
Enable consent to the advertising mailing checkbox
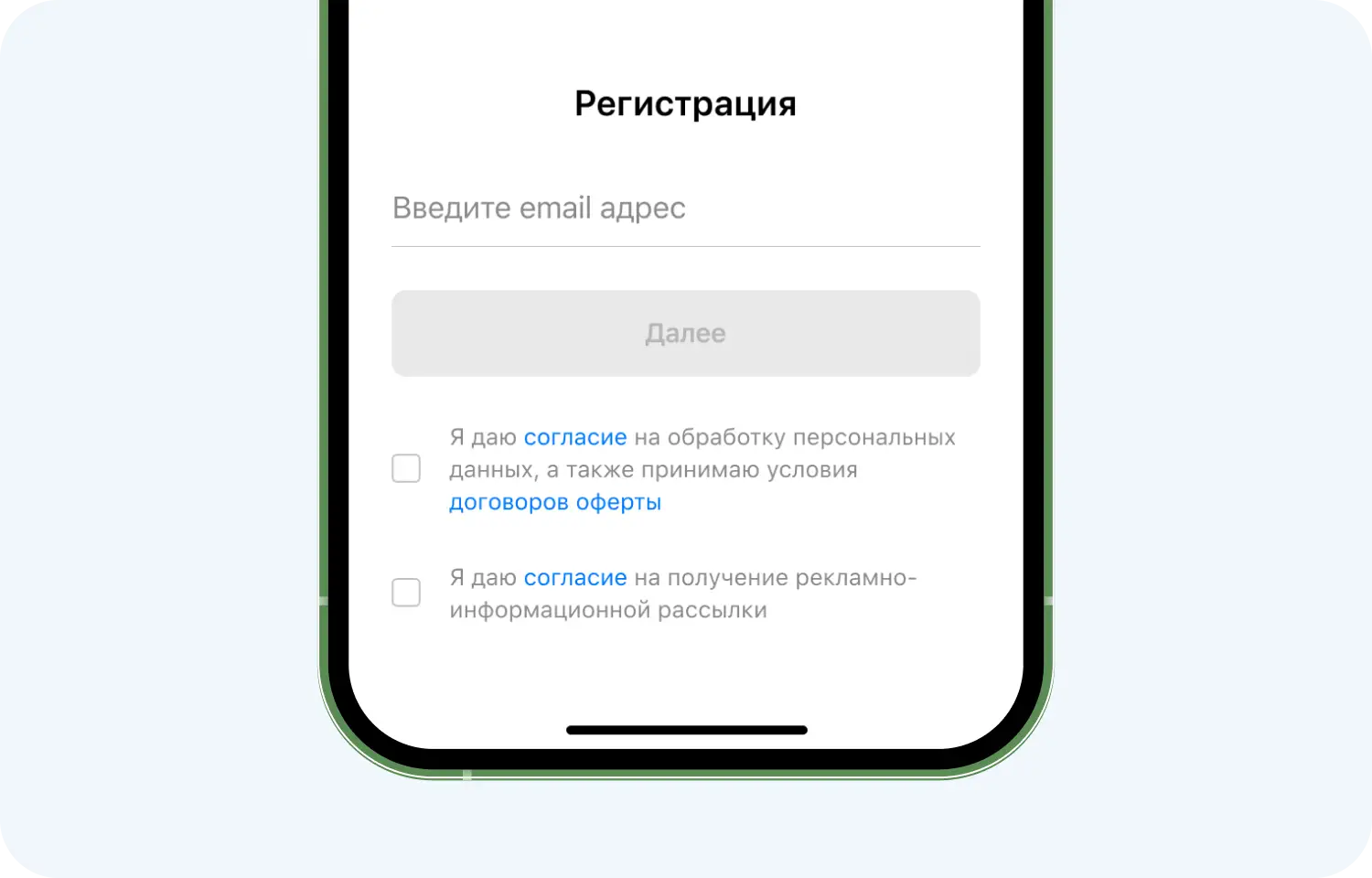point(406,593)
